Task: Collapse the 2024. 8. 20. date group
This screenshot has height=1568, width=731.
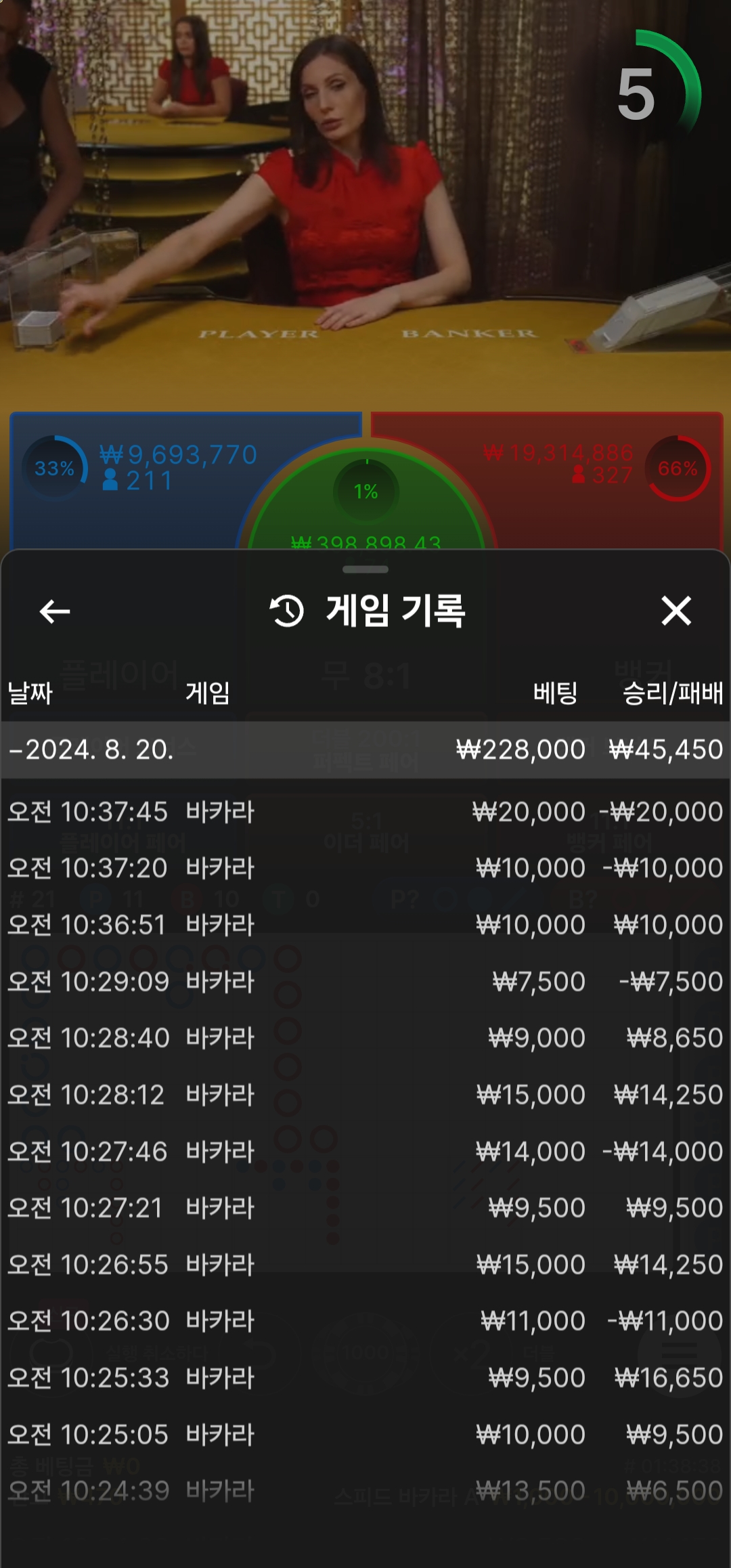Action: [x=365, y=749]
